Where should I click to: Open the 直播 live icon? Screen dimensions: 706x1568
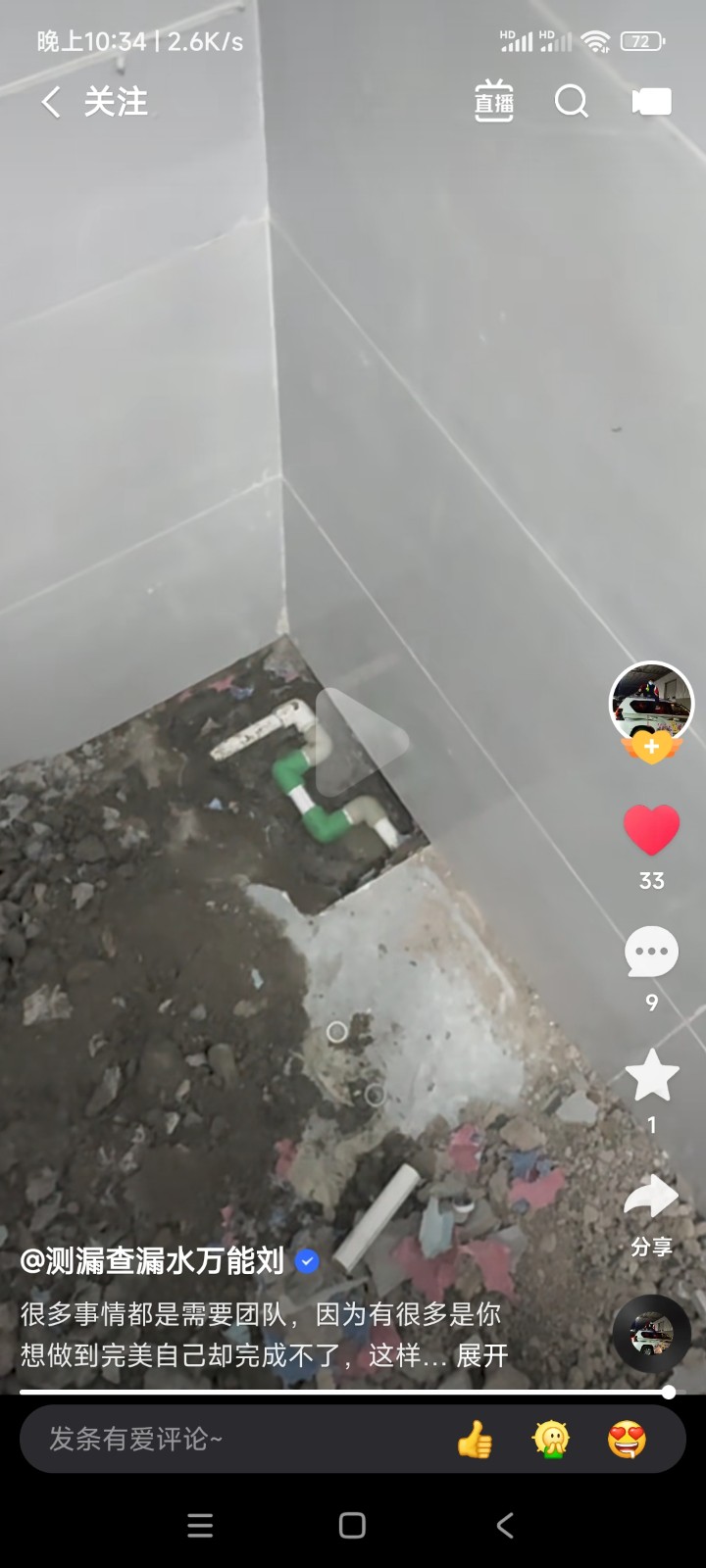pyautogui.click(x=494, y=102)
